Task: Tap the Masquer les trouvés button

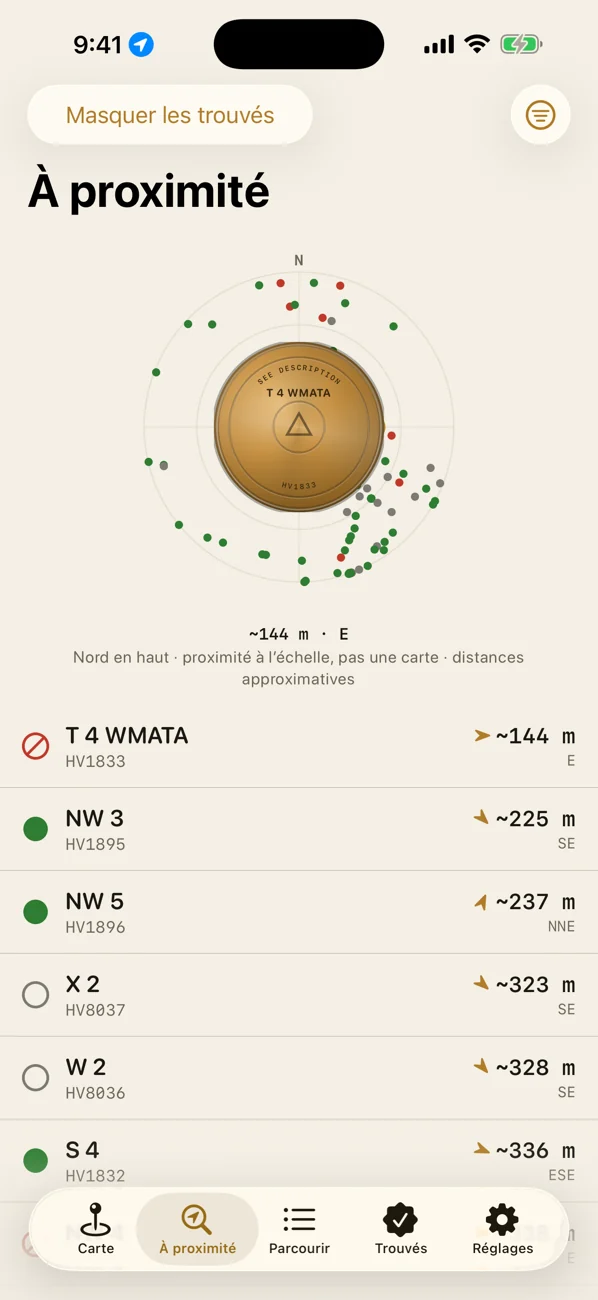Action: coord(170,115)
